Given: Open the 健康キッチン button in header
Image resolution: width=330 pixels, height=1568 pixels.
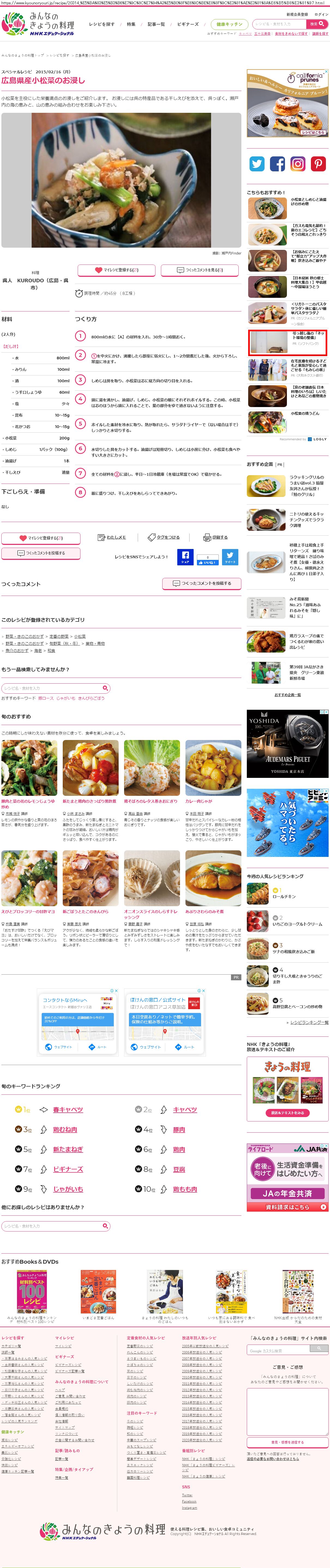Looking at the screenshot, I should 229,24.
